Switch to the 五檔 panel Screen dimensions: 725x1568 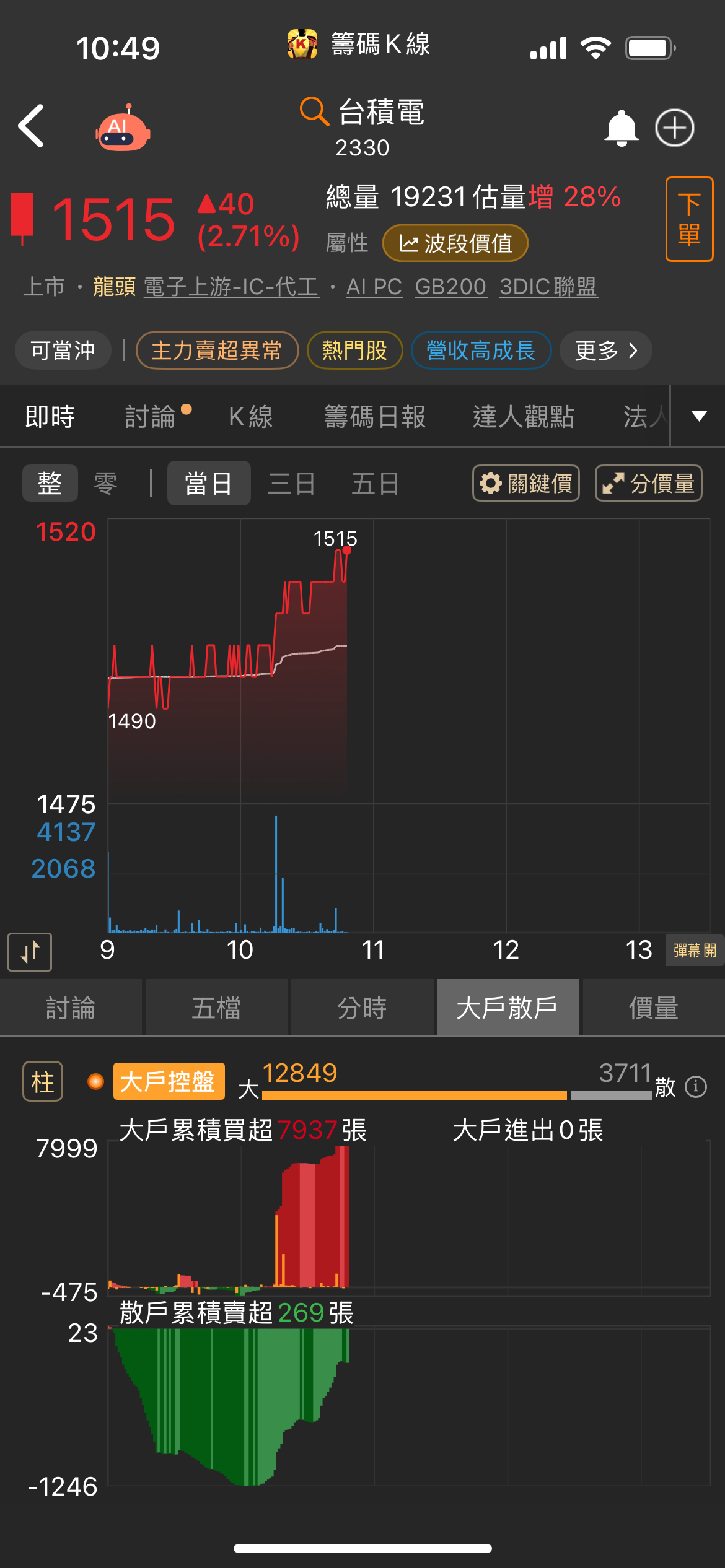[216, 1008]
